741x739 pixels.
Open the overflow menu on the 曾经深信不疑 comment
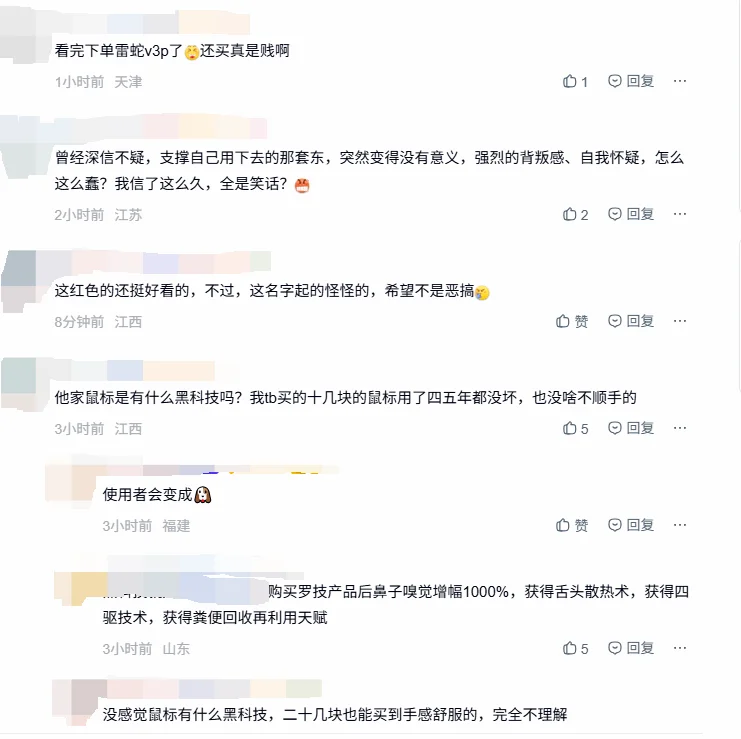click(680, 214)
